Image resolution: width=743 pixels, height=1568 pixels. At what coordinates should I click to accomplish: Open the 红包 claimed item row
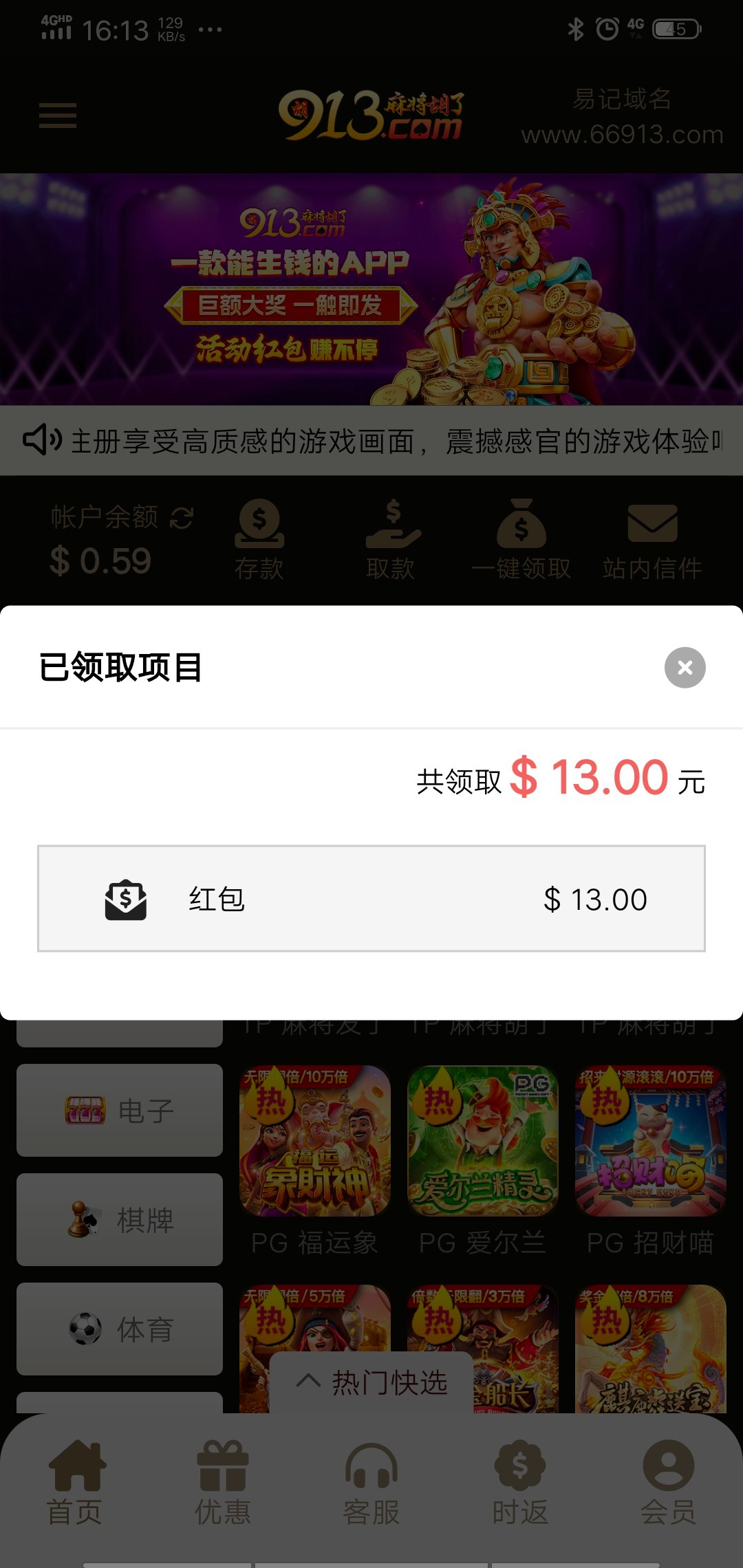pyautogui.click(x=371, y=899)
